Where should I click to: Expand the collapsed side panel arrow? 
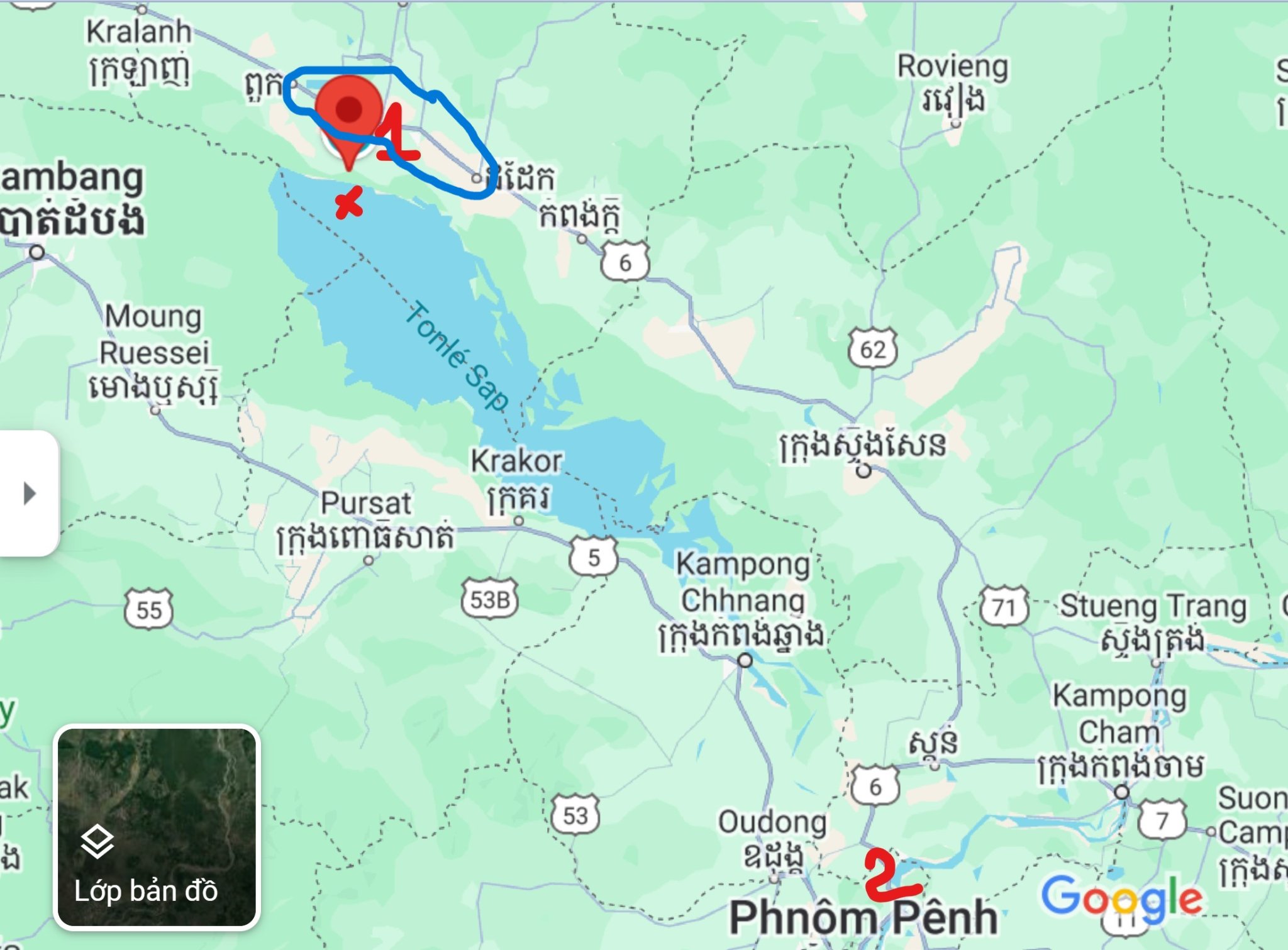(29, 494)
